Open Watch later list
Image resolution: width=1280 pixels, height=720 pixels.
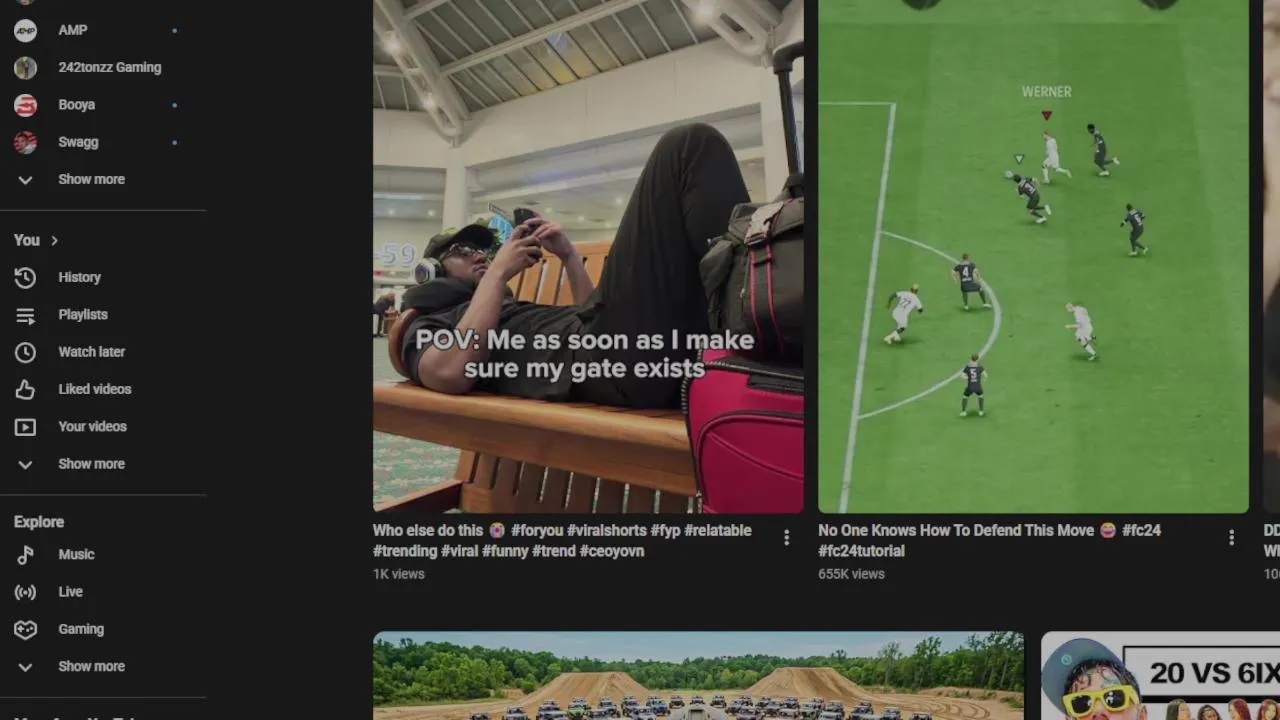click(91, 352)
